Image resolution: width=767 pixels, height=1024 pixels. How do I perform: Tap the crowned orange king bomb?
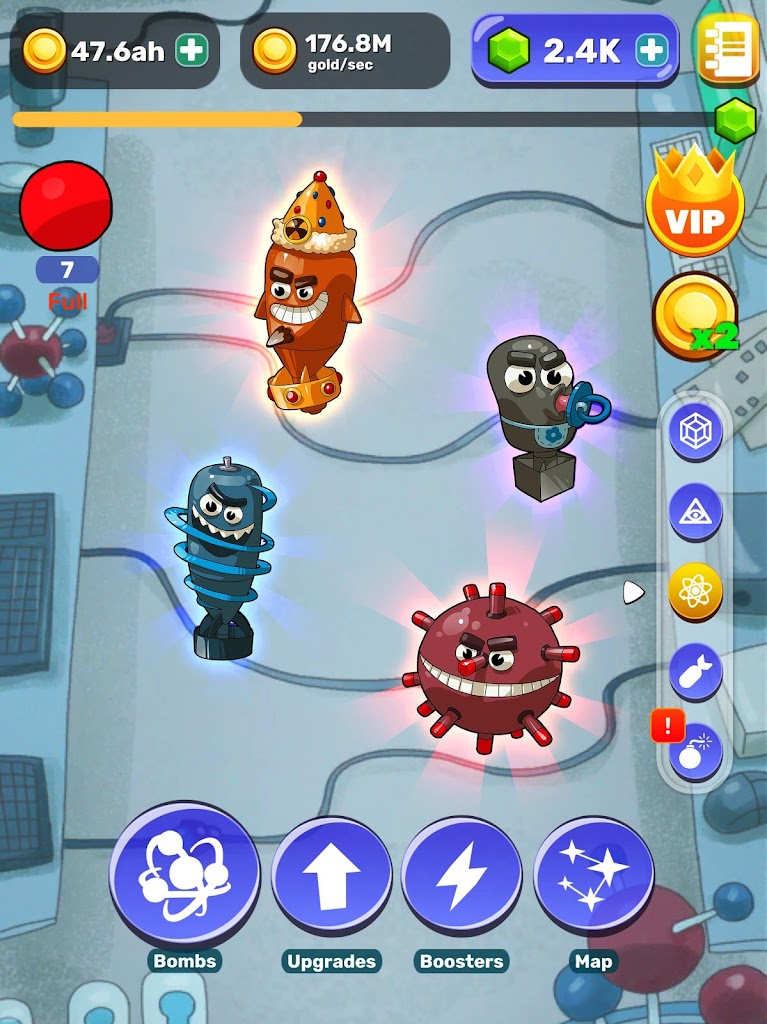click(x=306, y=291)
